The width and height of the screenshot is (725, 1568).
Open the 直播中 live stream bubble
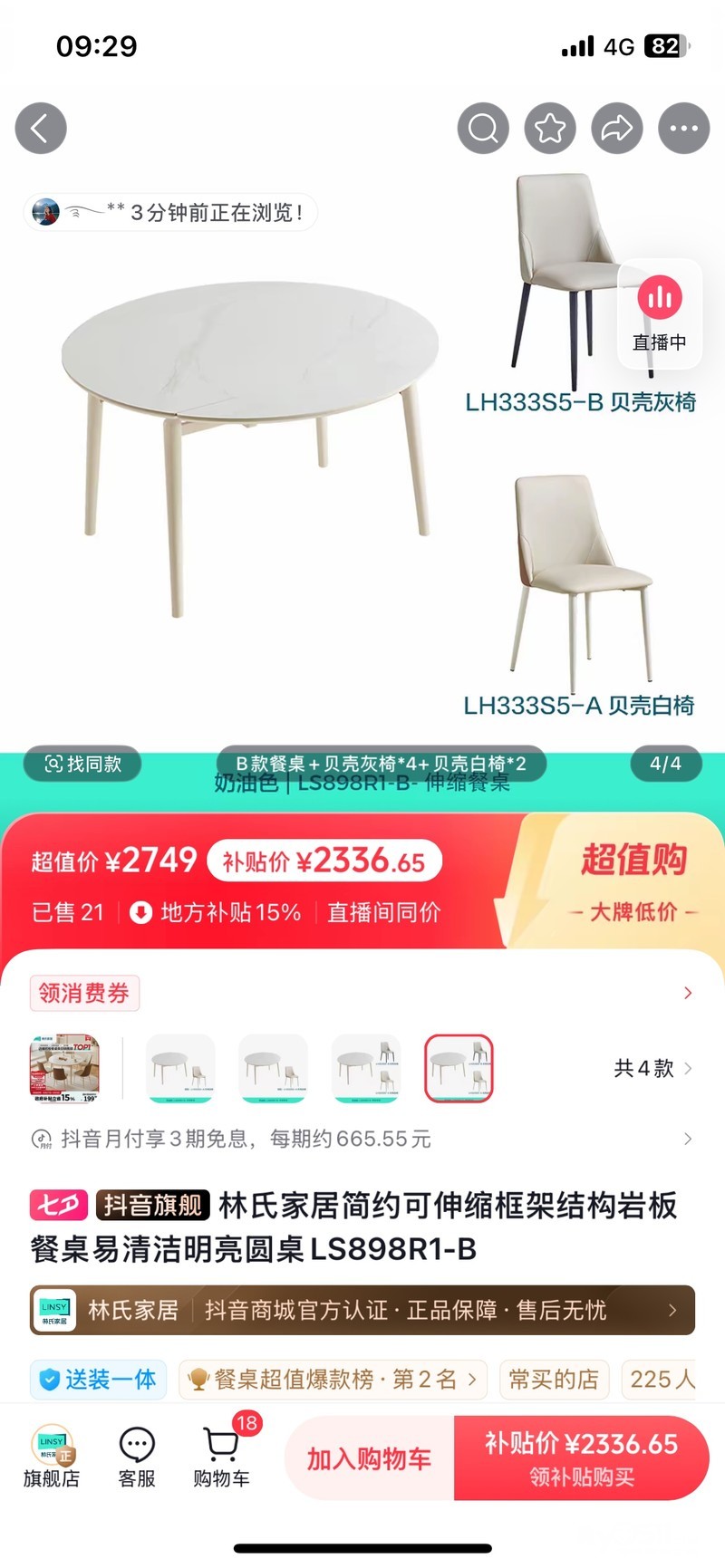pos(660,313)
